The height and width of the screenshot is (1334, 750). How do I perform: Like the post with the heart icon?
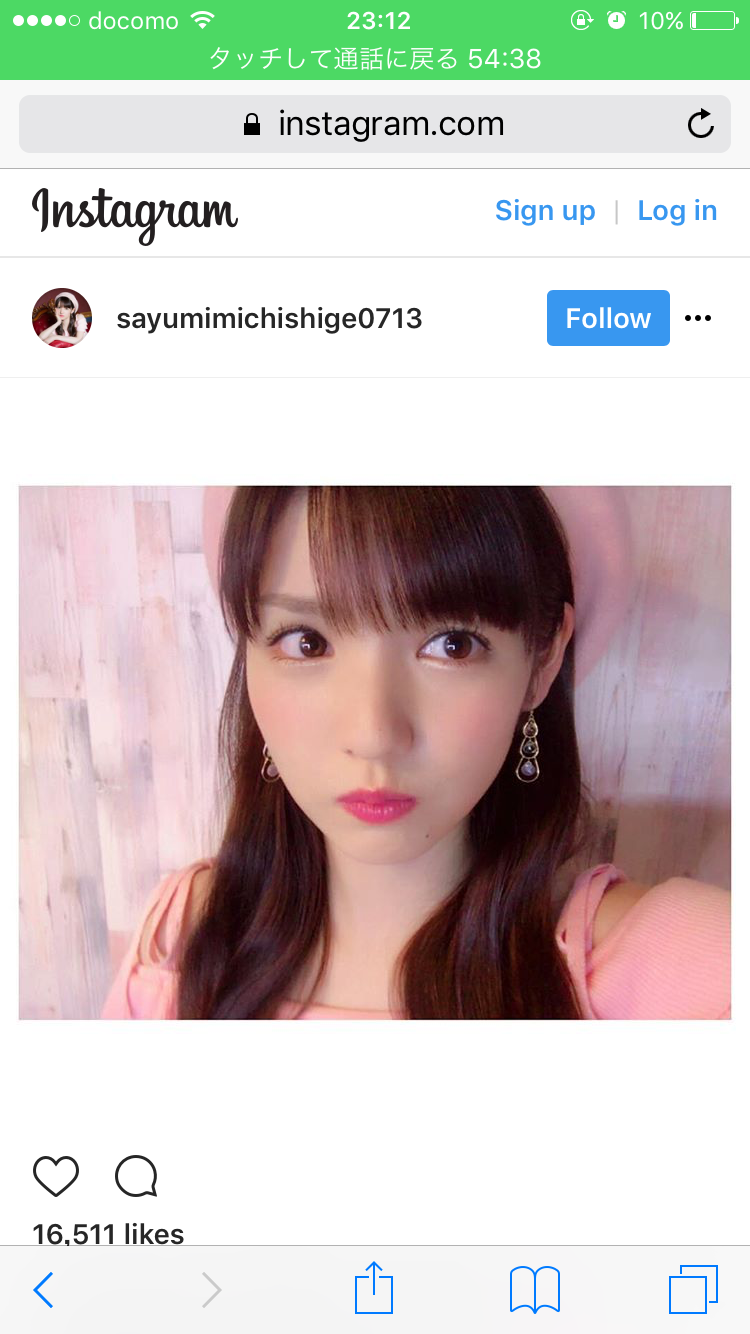point(56,1176)
